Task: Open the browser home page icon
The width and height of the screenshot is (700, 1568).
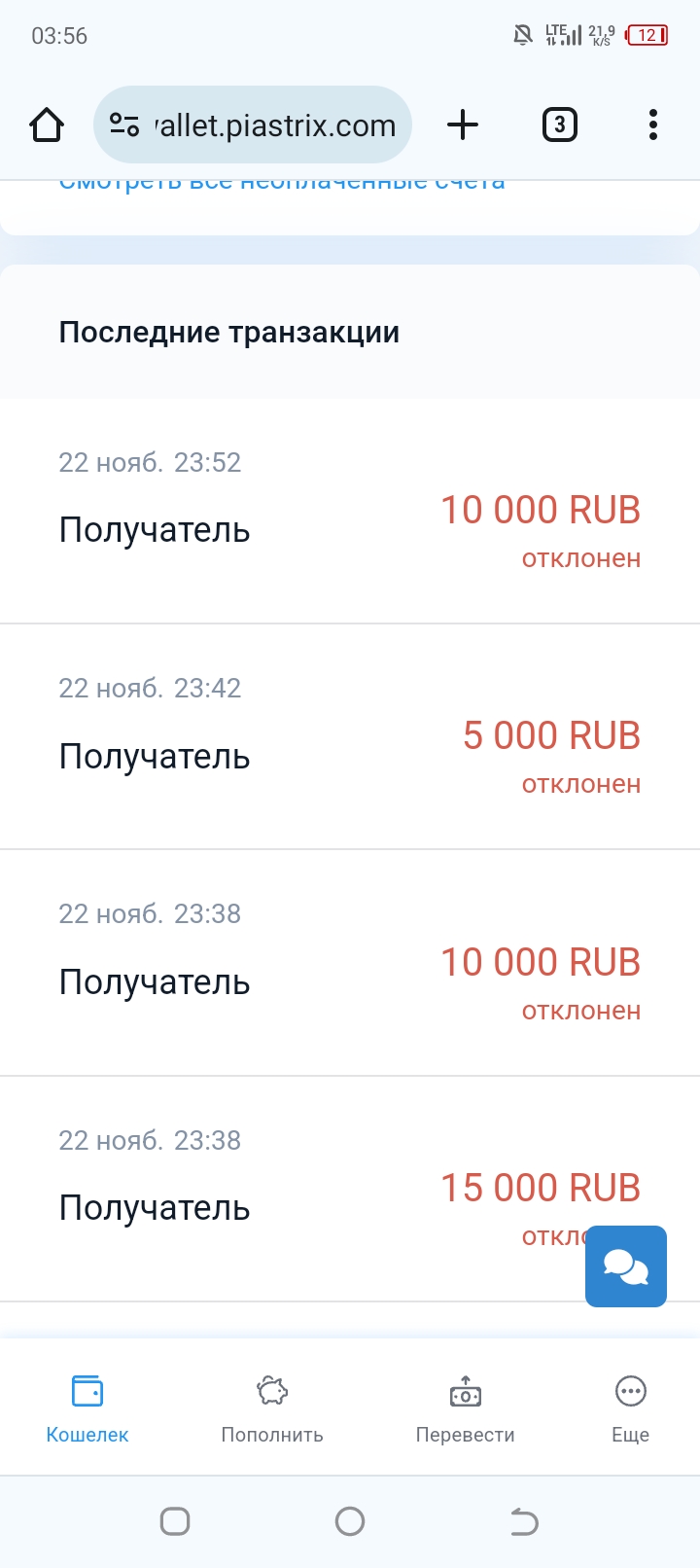Action: 47,125
